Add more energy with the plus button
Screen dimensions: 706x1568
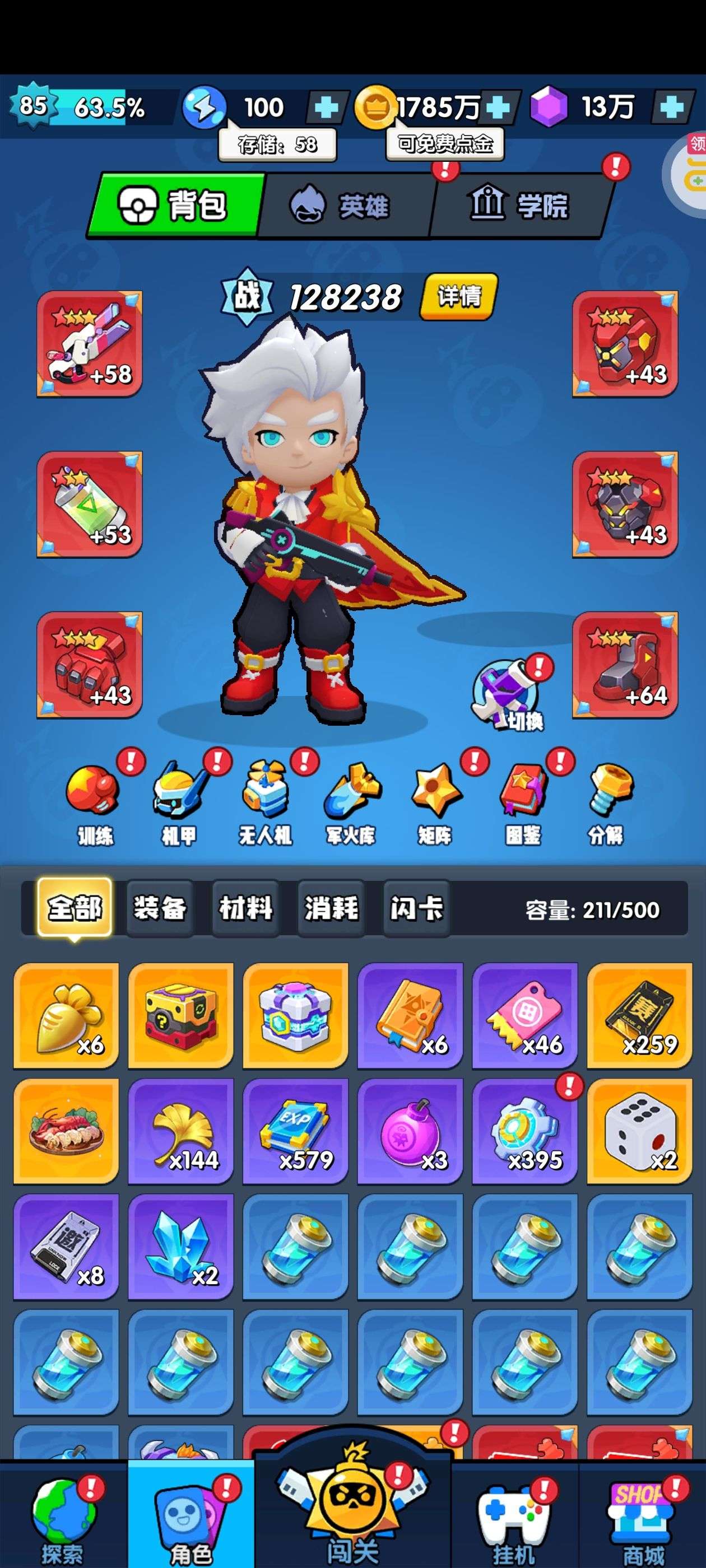(x=326, y=107)
